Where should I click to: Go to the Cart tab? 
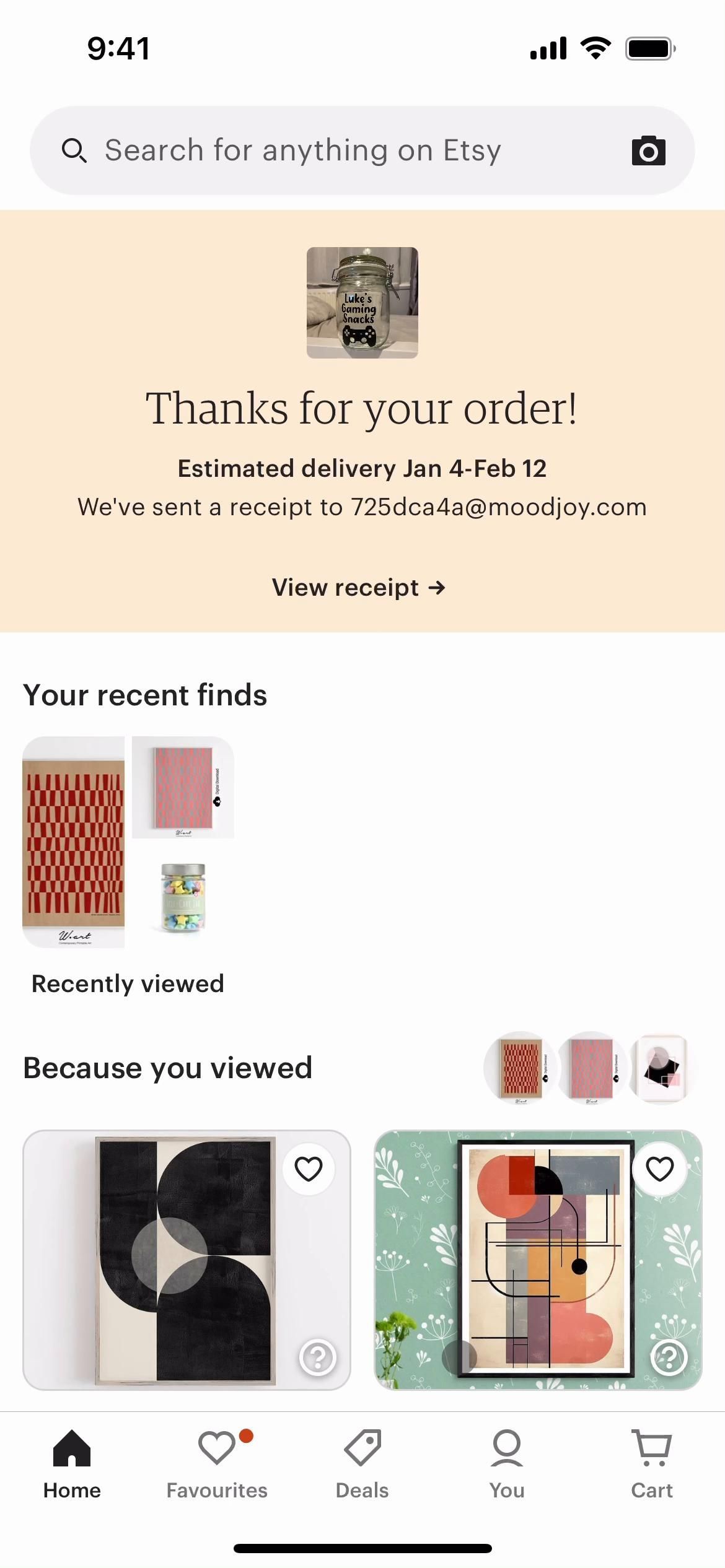coord(652,1465)
